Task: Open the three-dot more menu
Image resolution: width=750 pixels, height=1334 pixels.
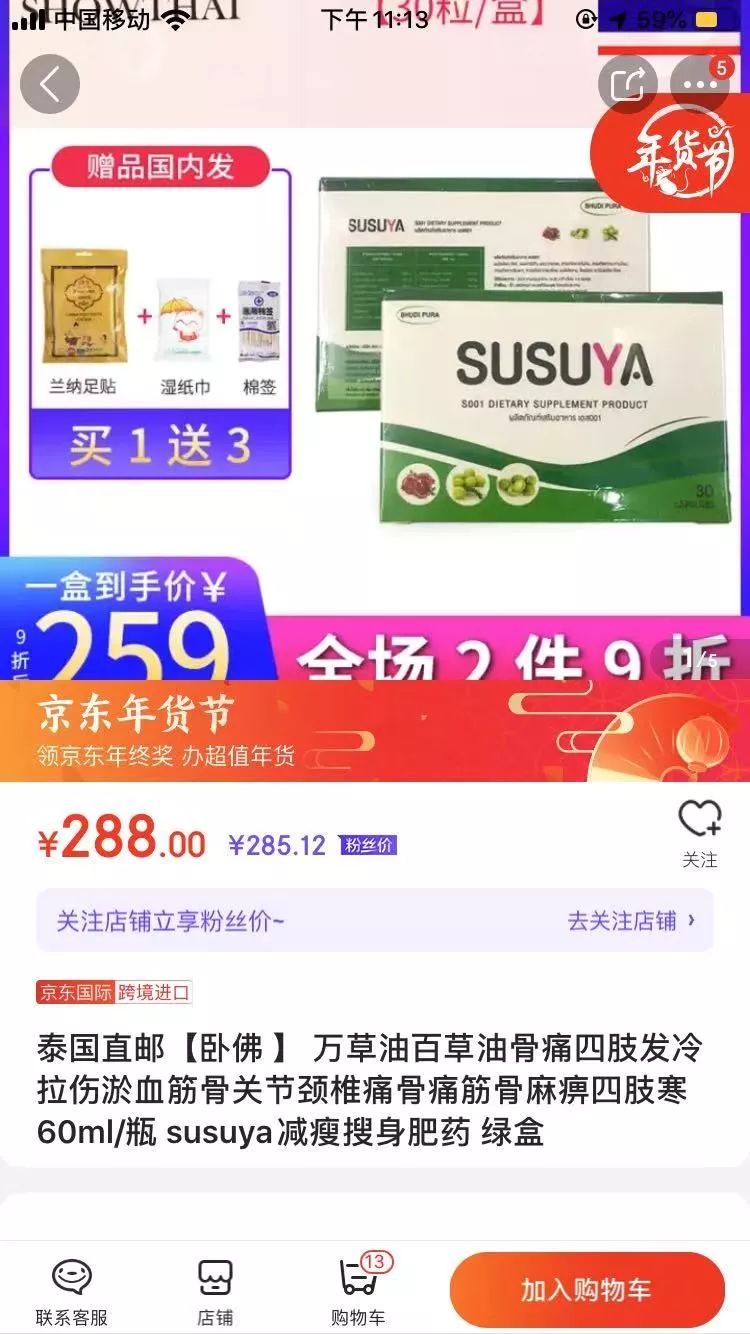Action: (x=699, y=84)
